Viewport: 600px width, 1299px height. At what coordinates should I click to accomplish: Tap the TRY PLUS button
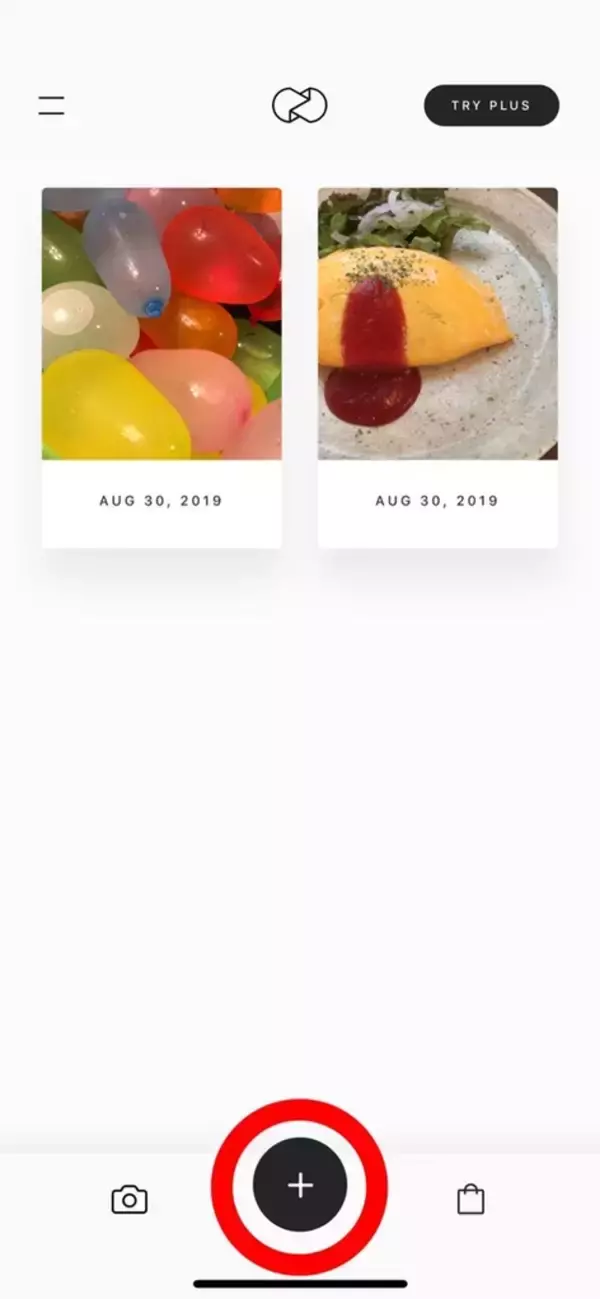coord(491,105)
